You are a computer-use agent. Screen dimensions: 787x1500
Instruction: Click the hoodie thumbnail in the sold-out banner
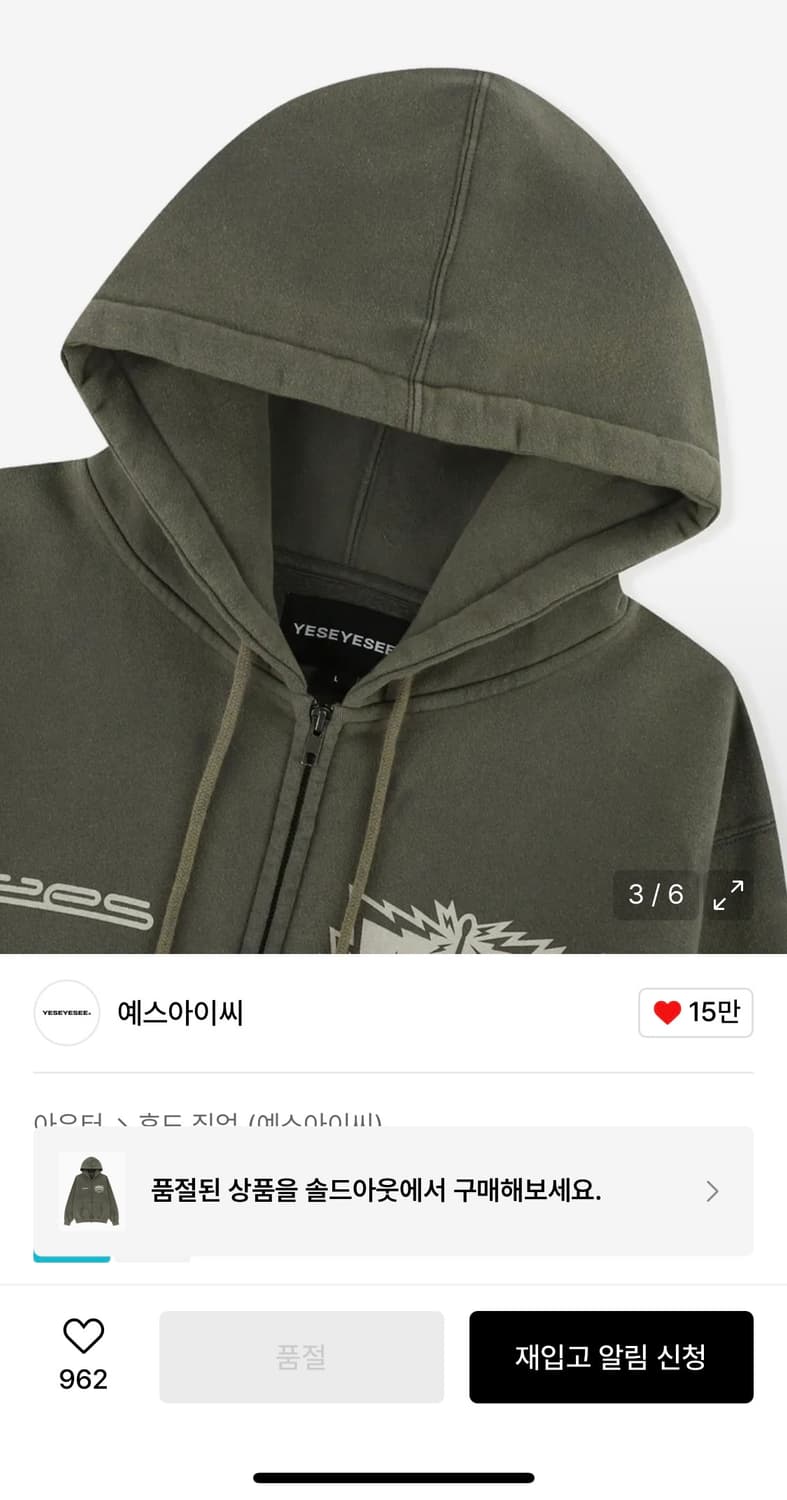90,1191
